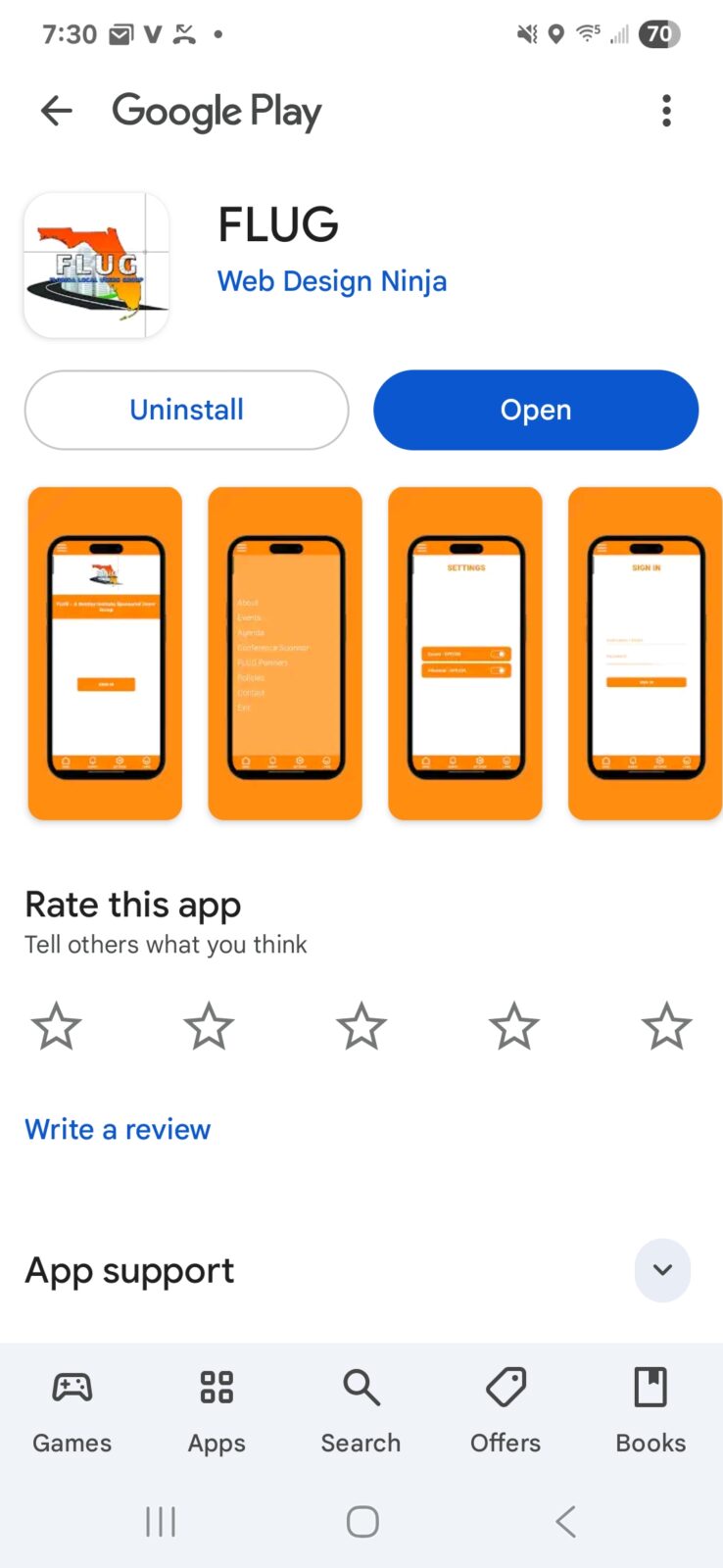
Task: Rate the app one star
Action: [x=57, y=1026]
